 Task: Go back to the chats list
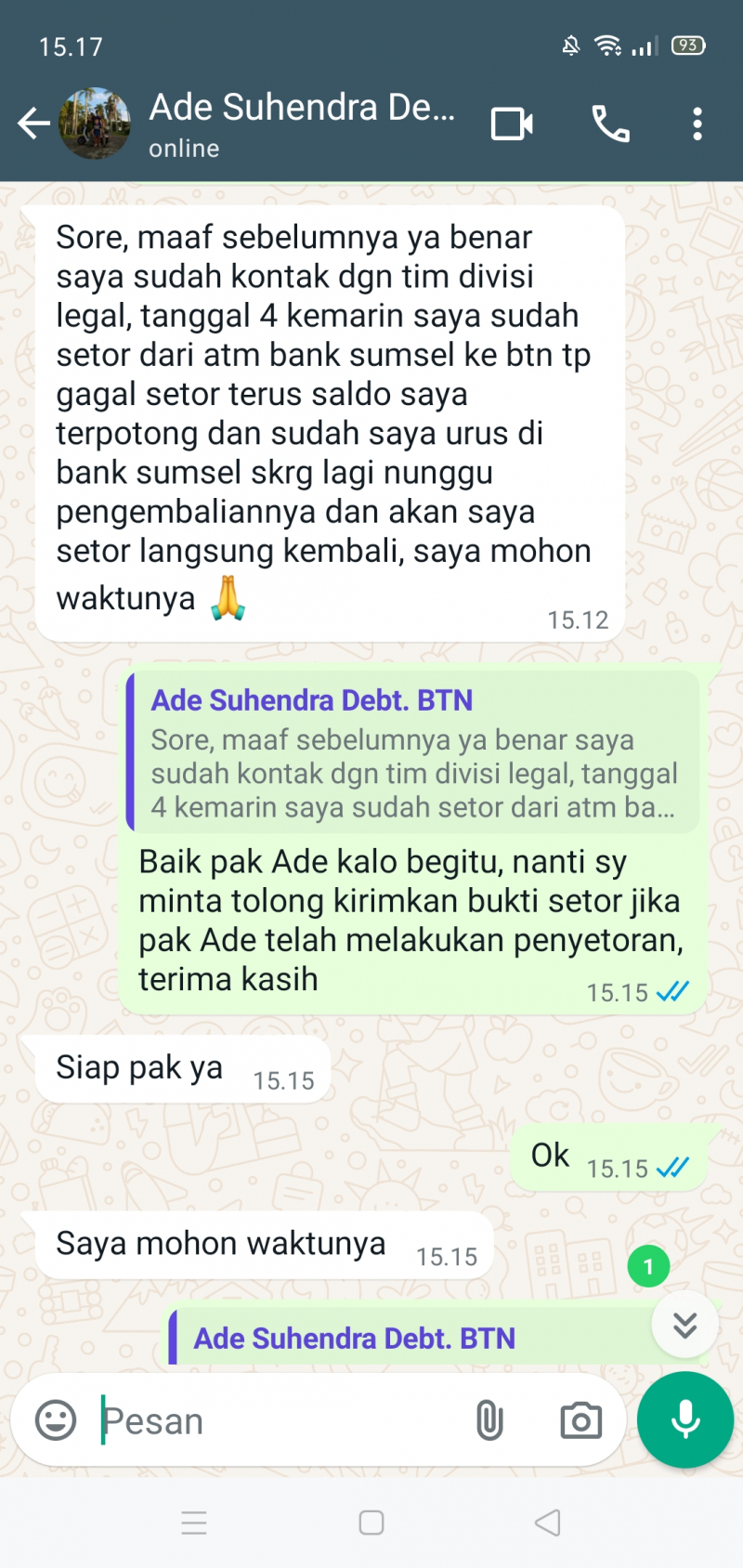click(33, 124)
